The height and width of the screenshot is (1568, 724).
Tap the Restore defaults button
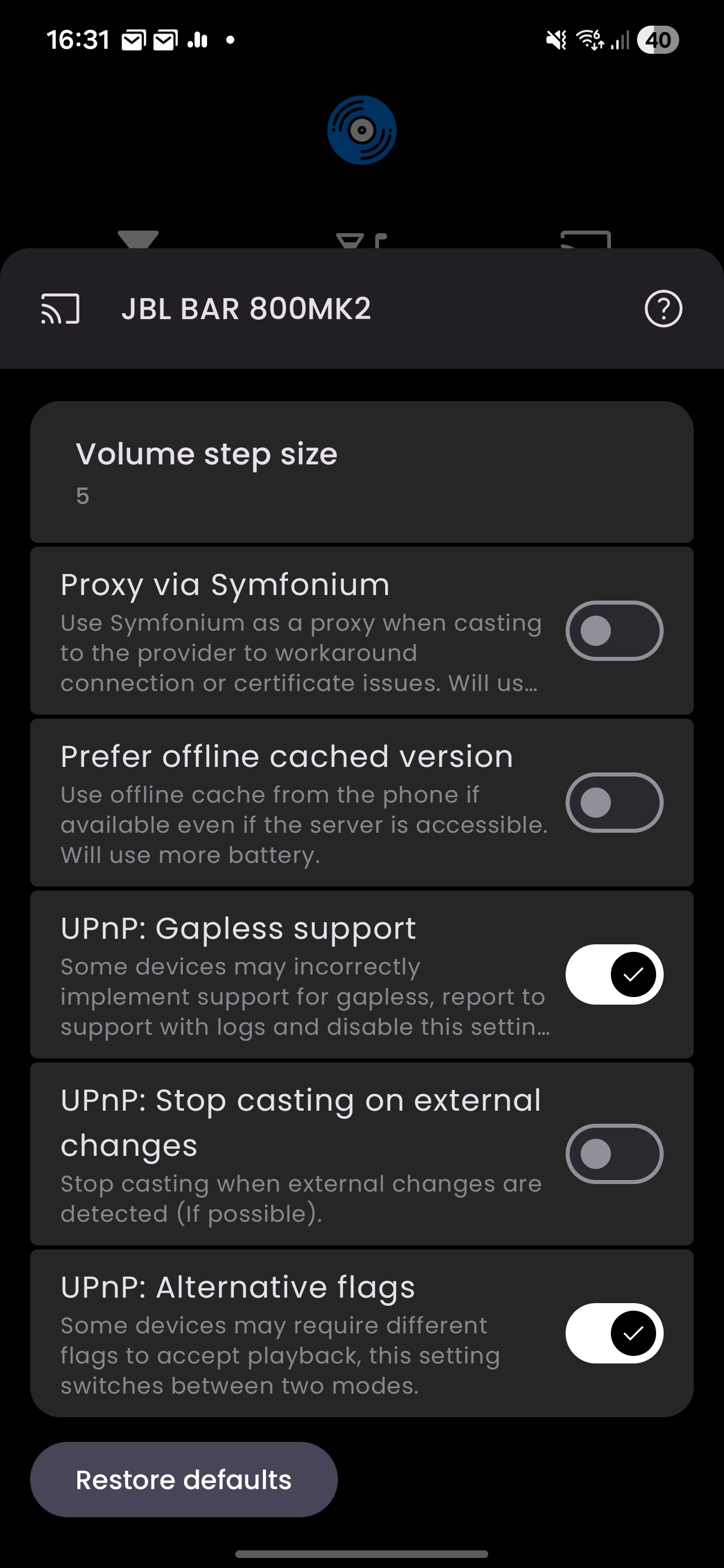(x=184, y=1480)
